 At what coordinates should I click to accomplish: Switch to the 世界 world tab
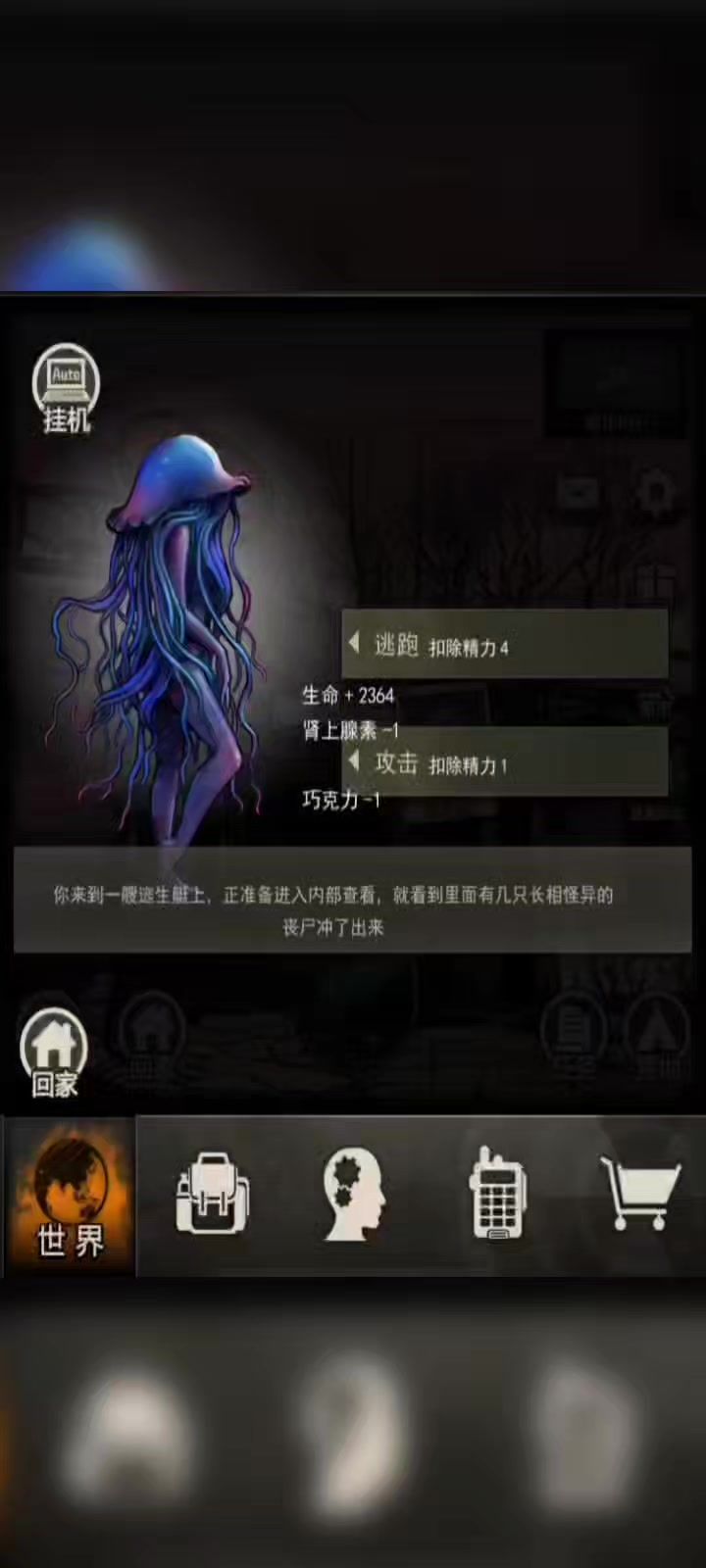[x=69, y=1198]
